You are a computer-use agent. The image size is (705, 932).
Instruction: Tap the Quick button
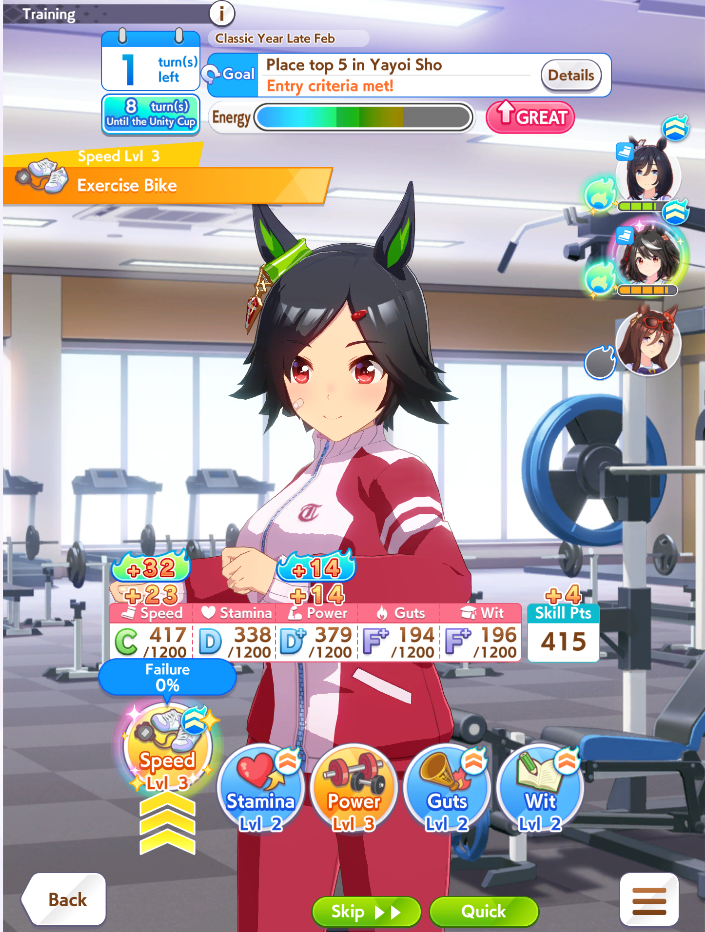coord(483,912)
